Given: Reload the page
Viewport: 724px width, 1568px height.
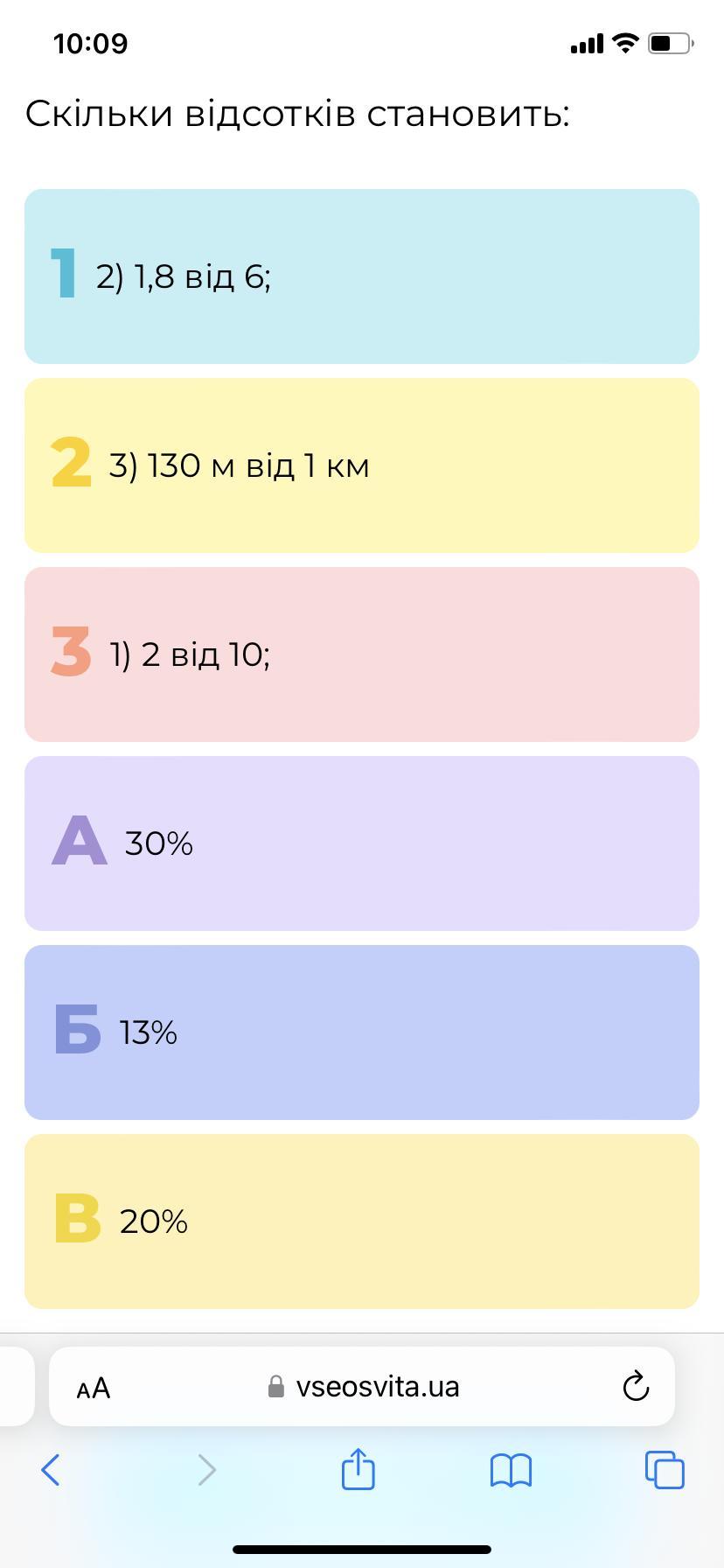Looking at the screenshot, I should [x=636, y=1387].
